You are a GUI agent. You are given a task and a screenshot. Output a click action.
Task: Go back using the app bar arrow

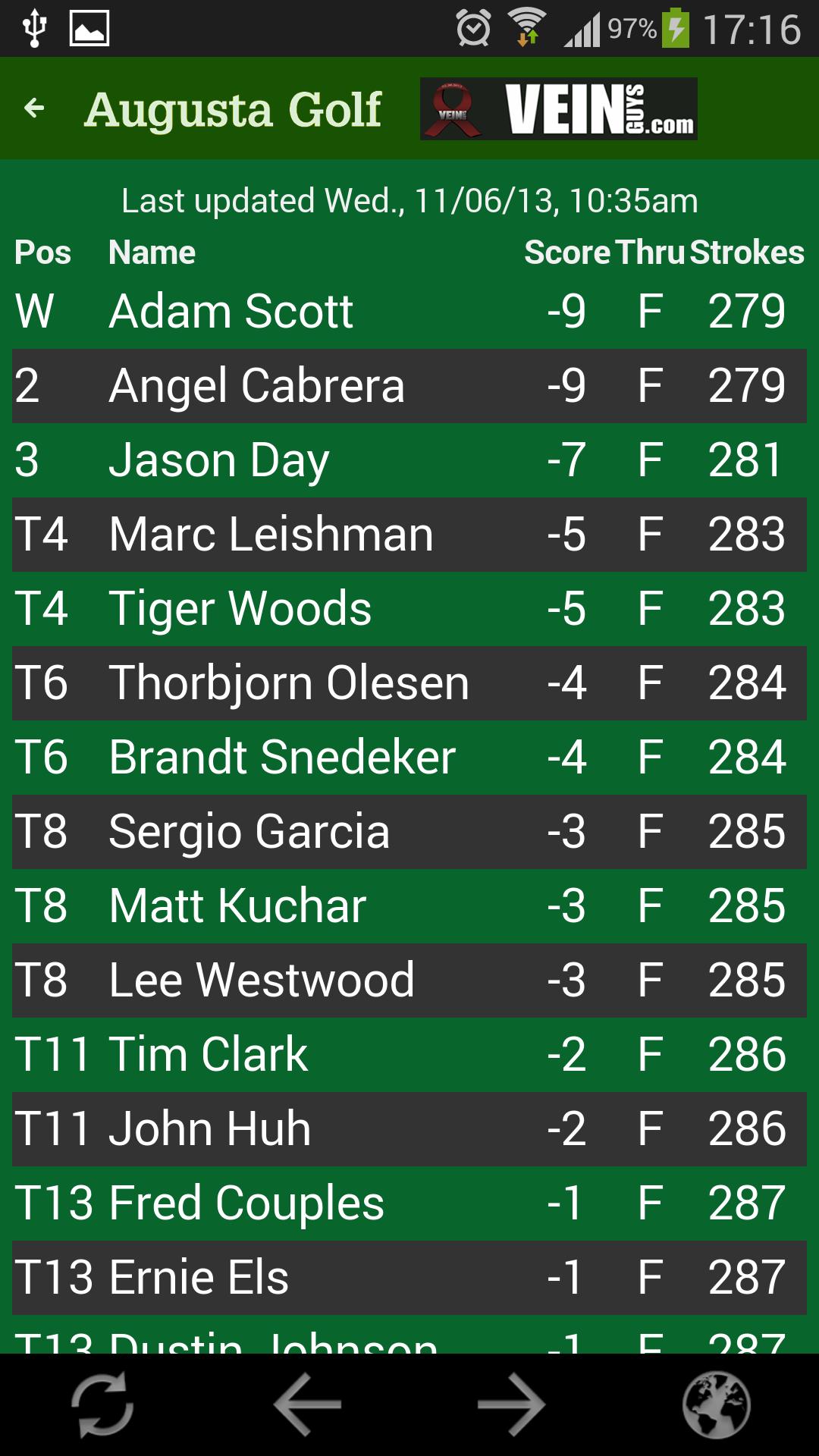34,108
